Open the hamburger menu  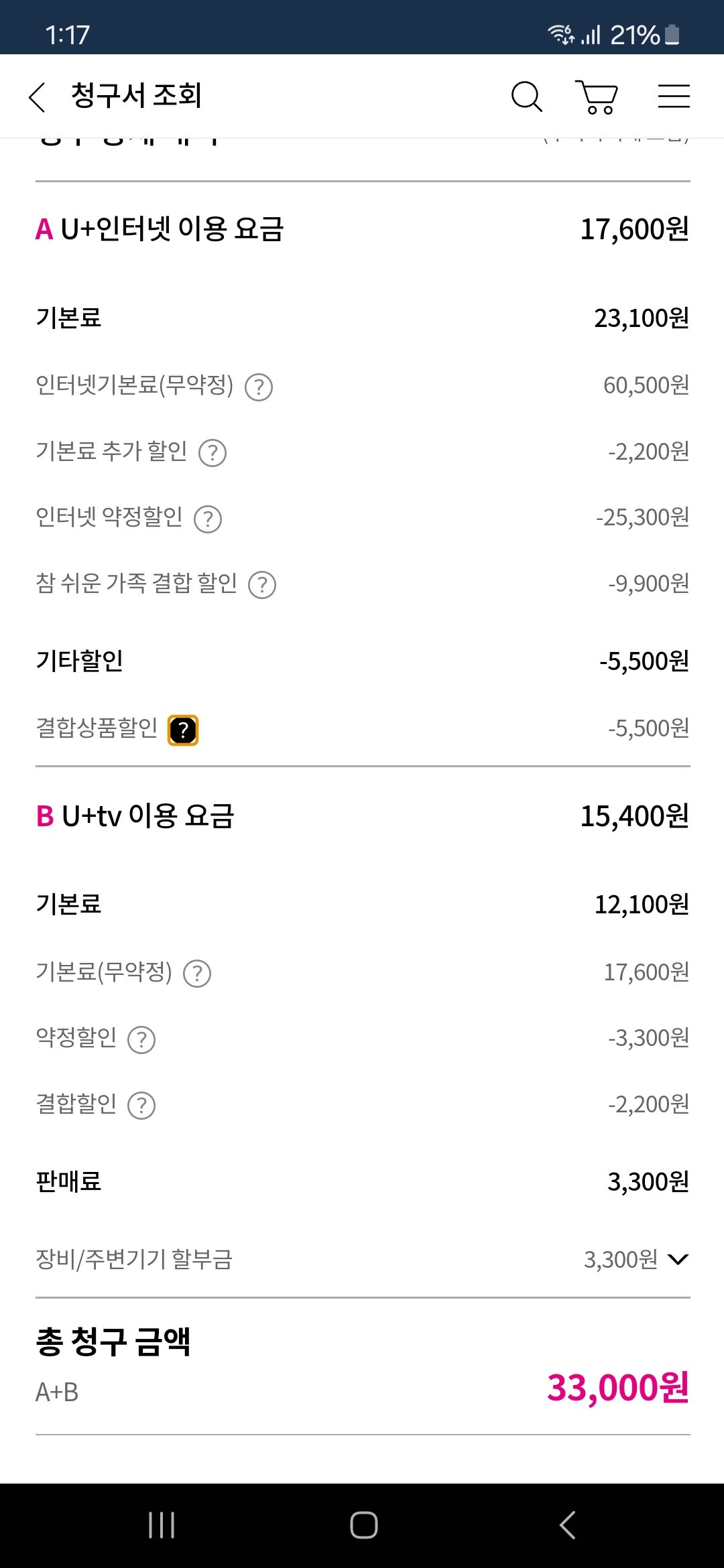pos(673,96)
